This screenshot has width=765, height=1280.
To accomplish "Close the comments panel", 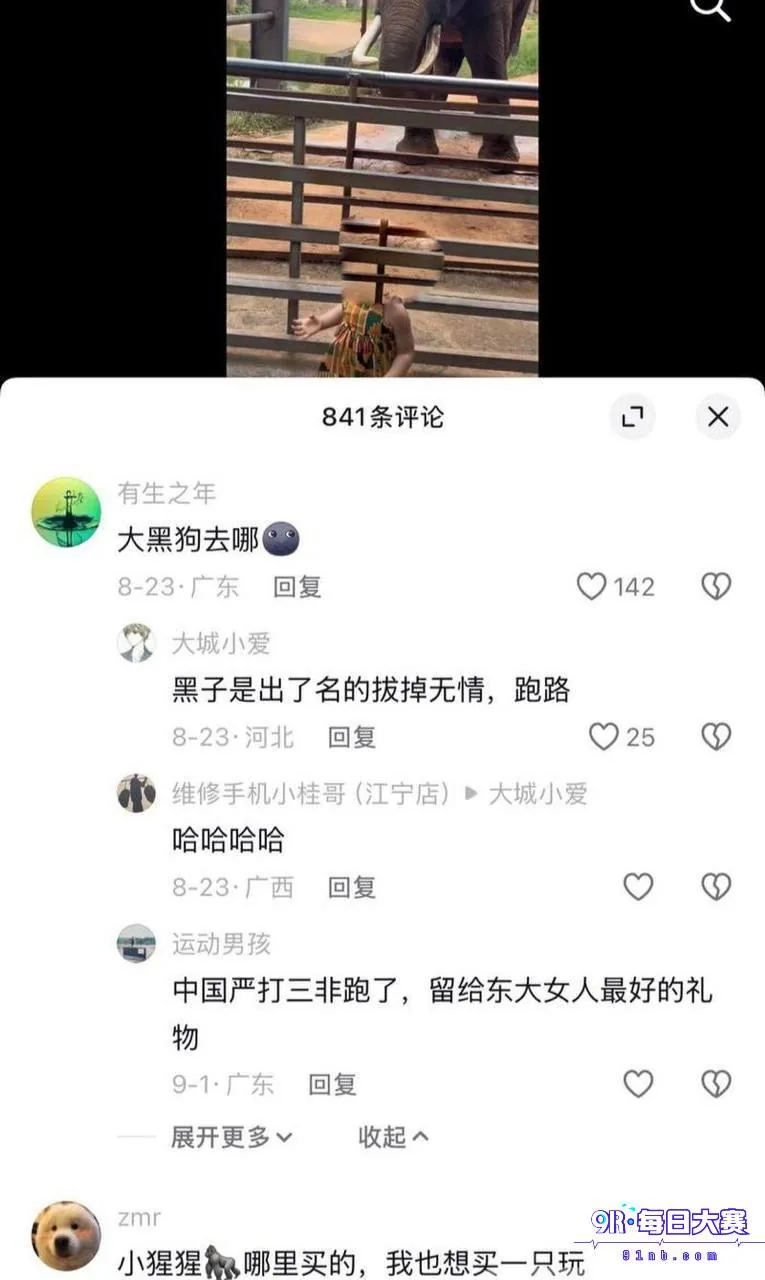I will coord(718,417).
